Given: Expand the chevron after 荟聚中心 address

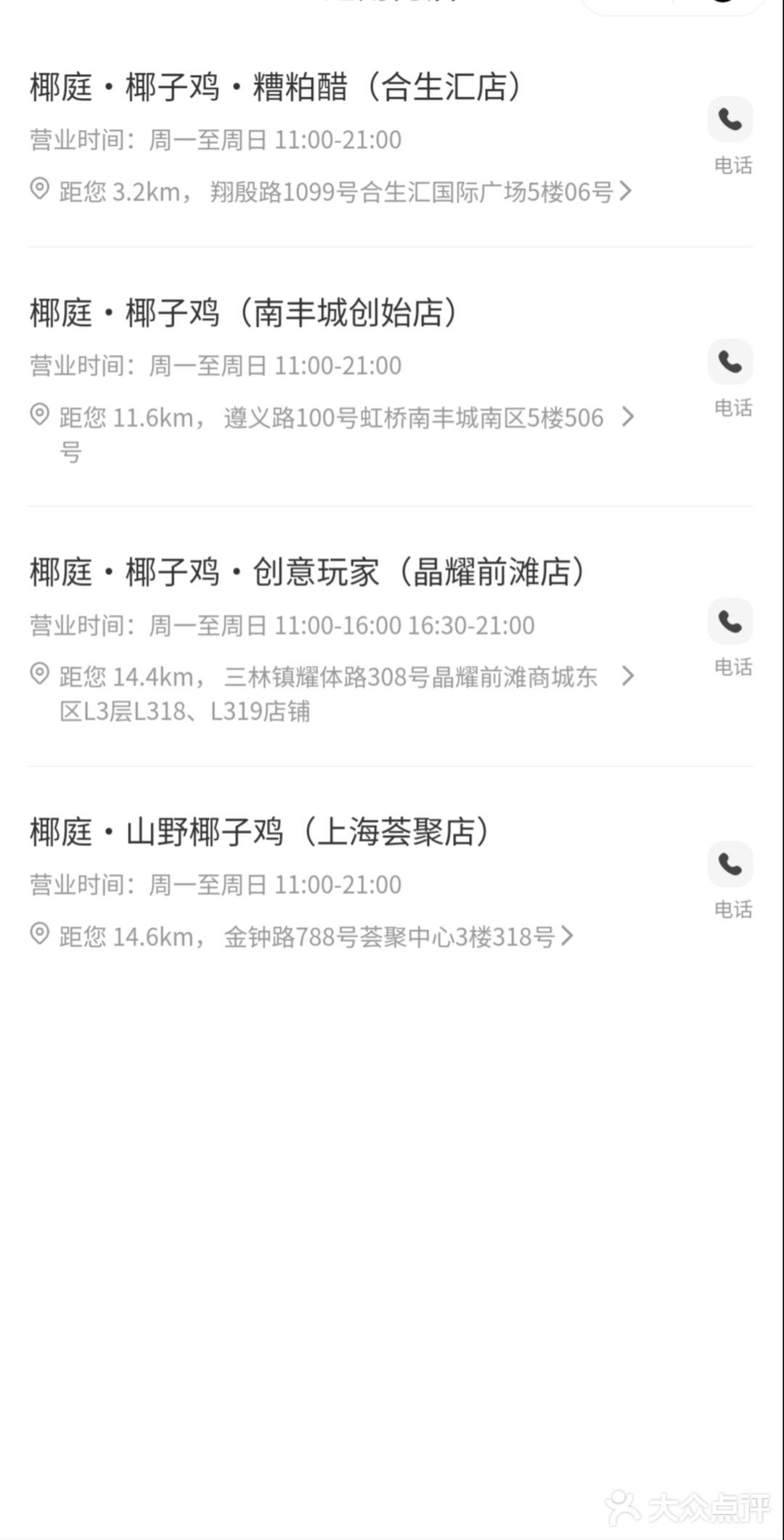Looking at the screenshot, I should (x=566, y=934).
